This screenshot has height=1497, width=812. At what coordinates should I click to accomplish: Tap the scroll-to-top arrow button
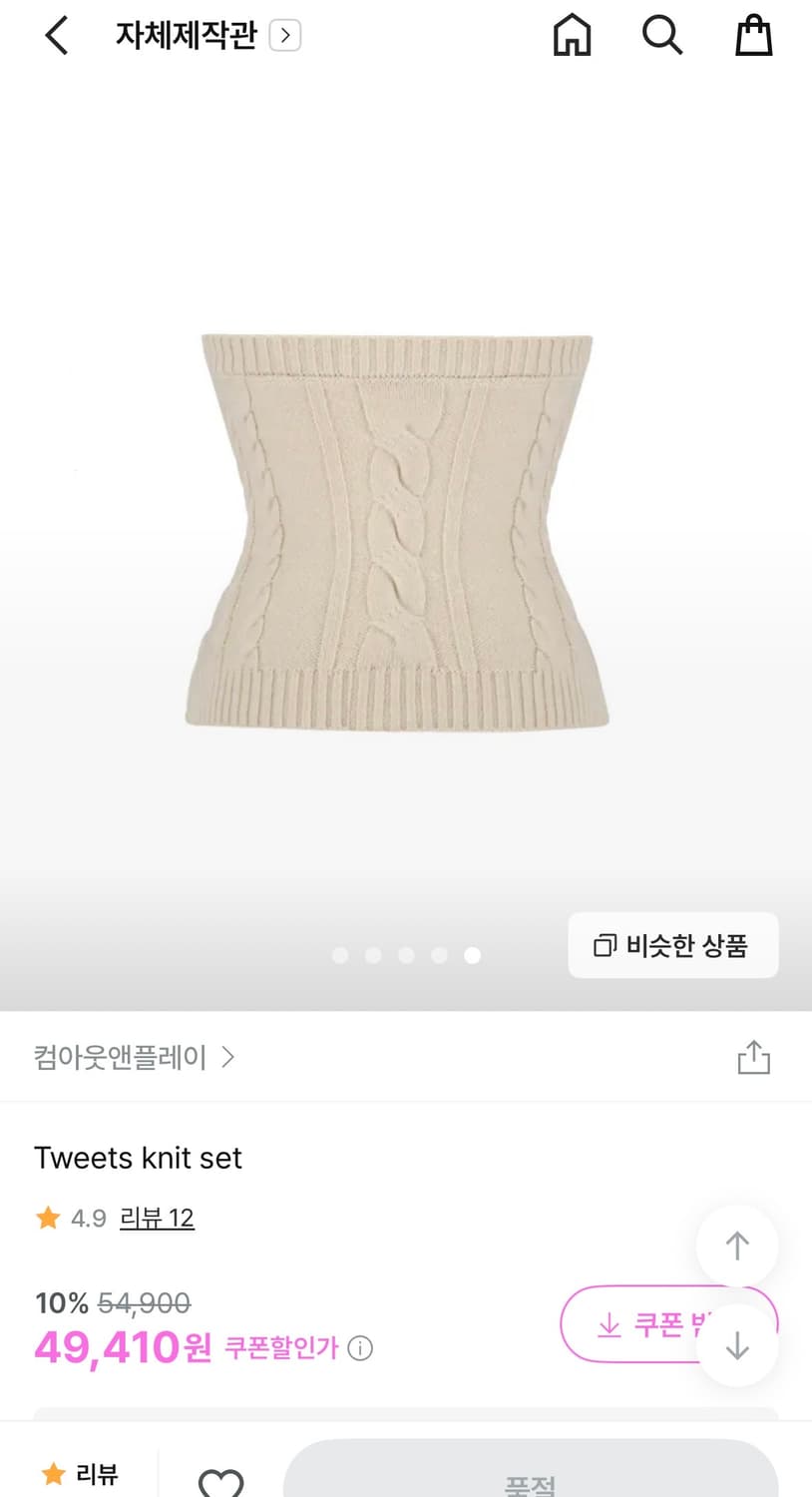(736, 1245)
